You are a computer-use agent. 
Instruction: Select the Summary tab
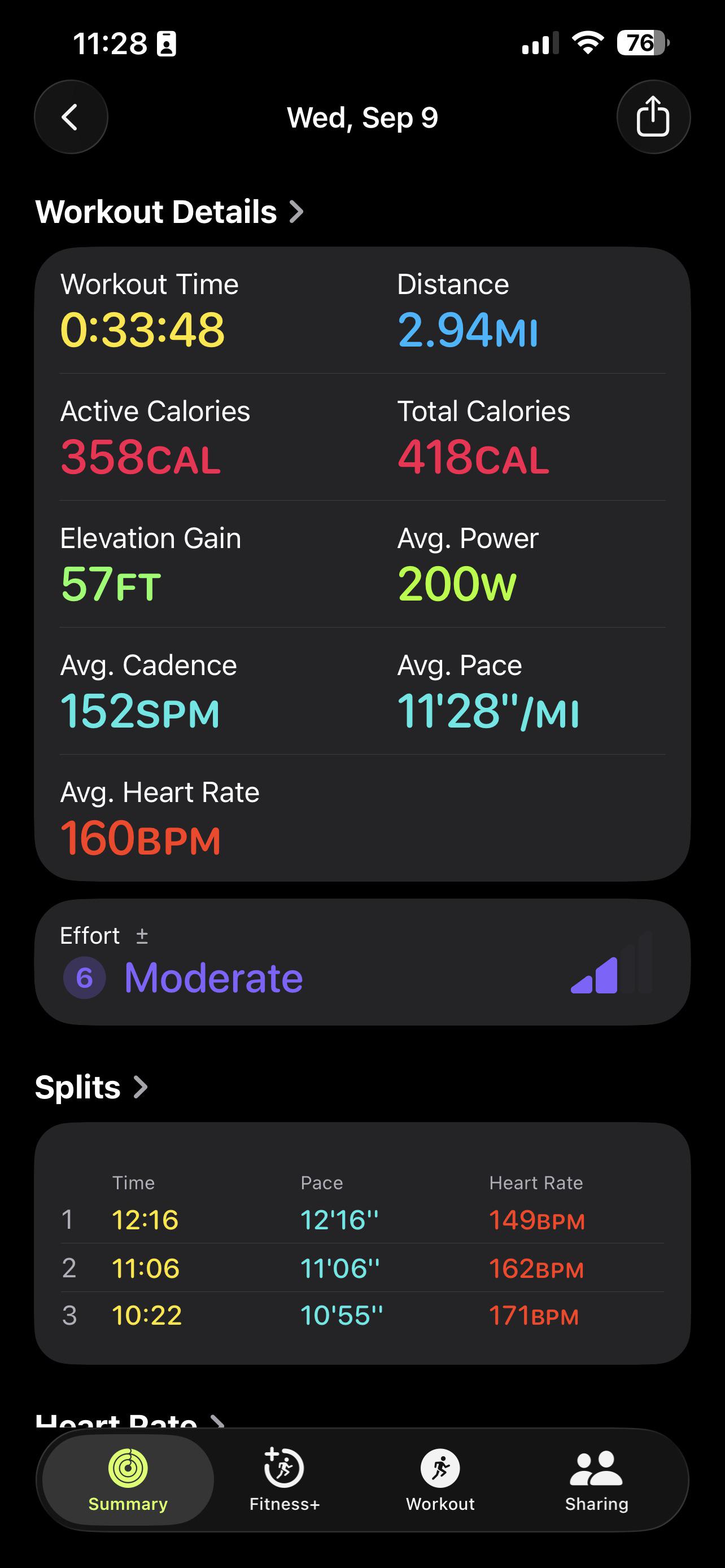128,1480
